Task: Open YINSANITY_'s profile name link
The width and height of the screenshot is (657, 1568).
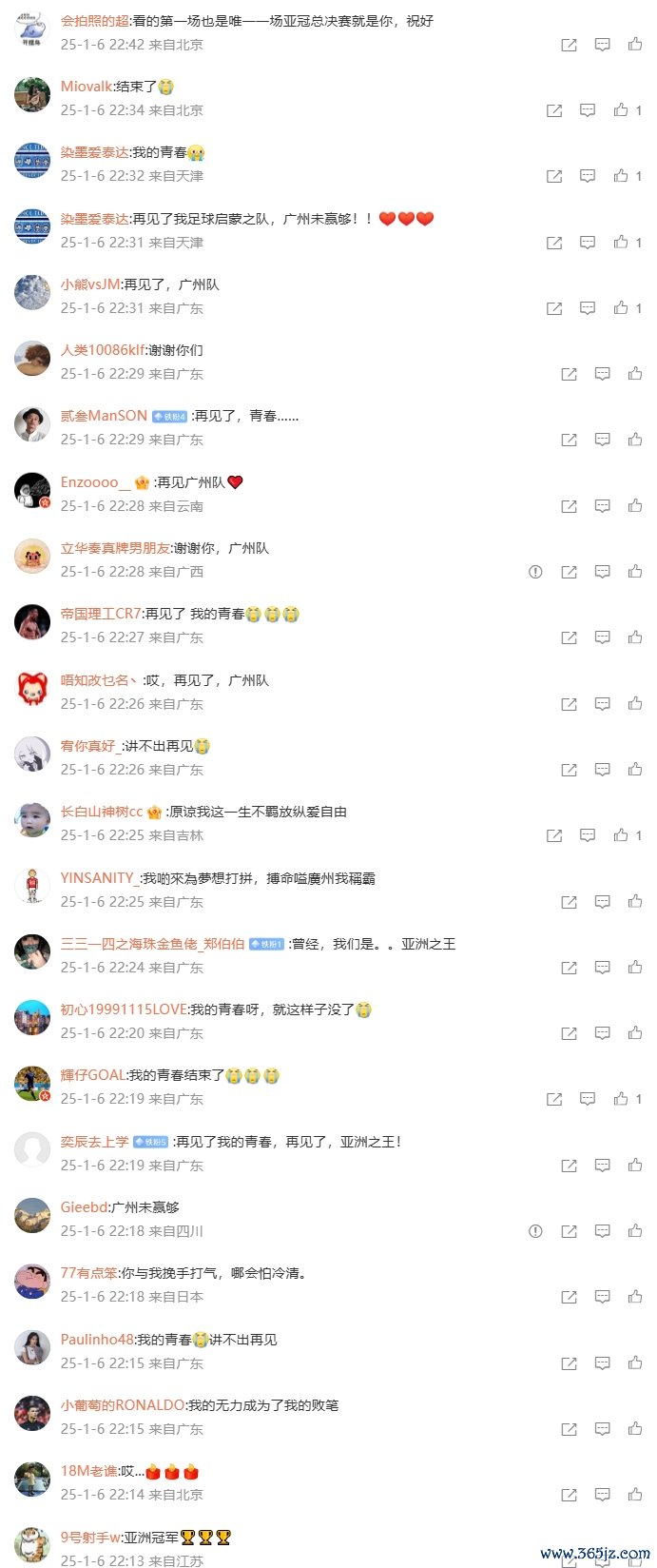Action: pos(99,878)
